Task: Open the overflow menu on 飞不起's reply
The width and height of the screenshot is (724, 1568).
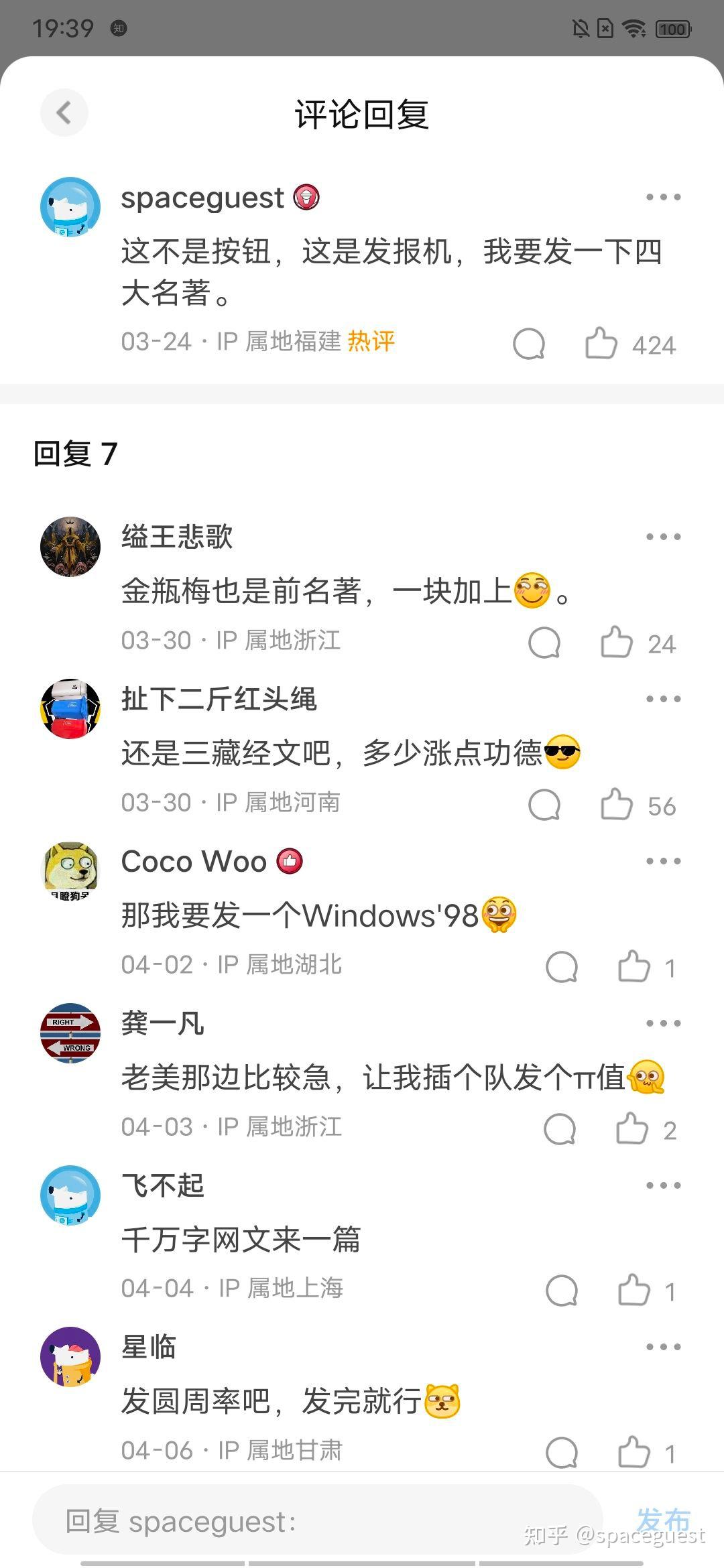Action: click(663, 1185)
